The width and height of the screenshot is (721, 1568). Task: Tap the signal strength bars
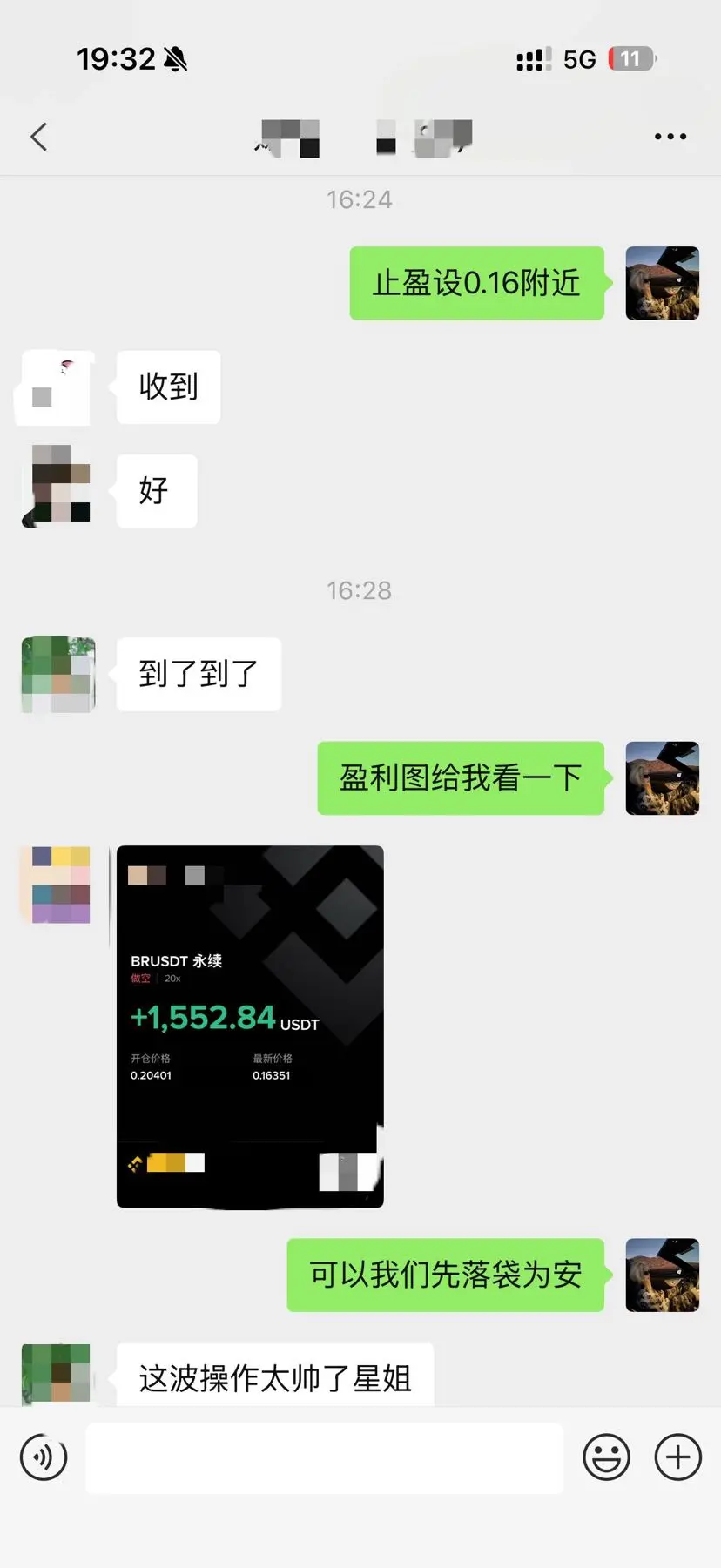[x=533, y=58]
